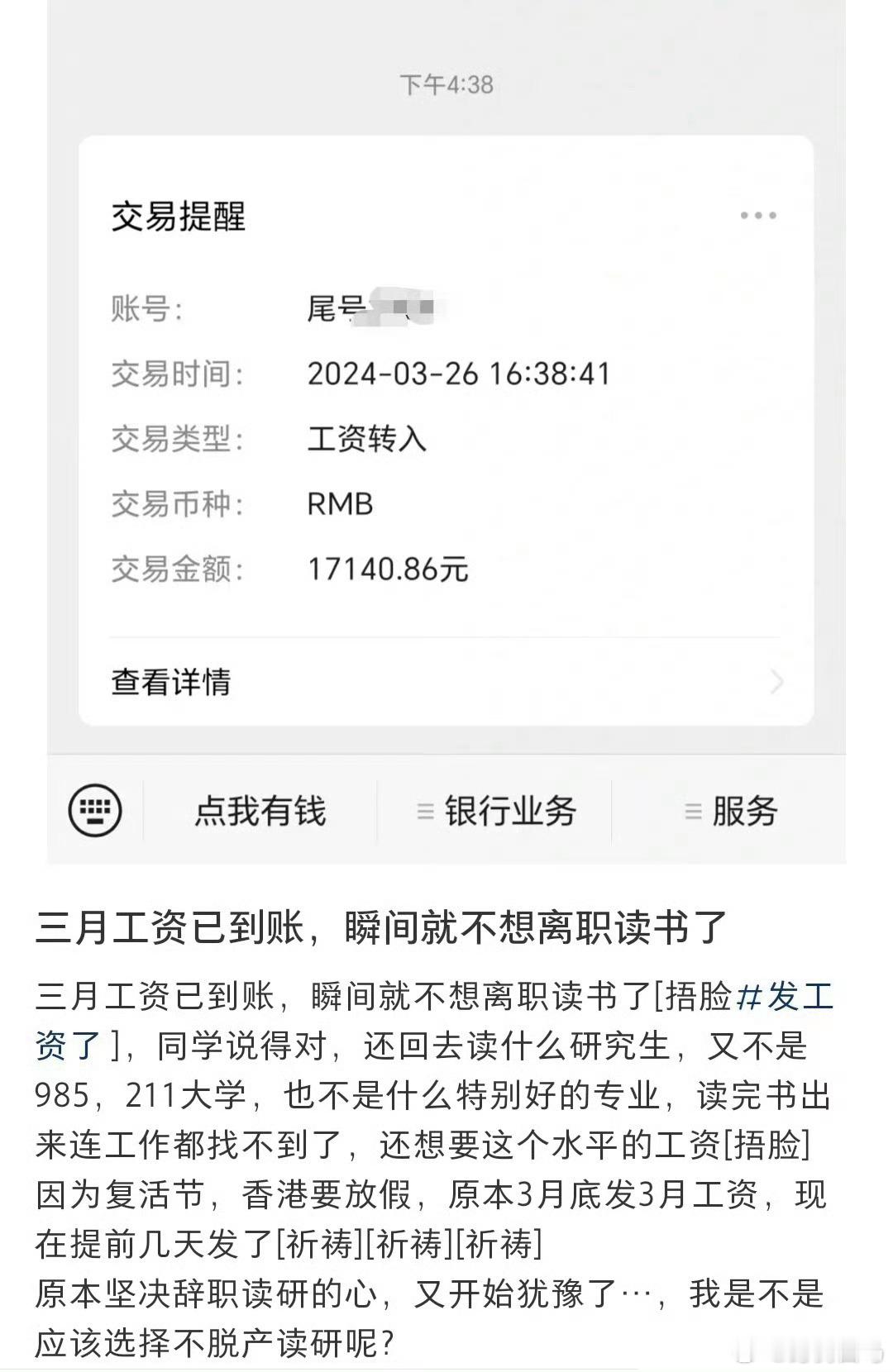The image size is (893, 1372).
Task: Click the list icon beside 银行业务
Action: coord(424,812)
